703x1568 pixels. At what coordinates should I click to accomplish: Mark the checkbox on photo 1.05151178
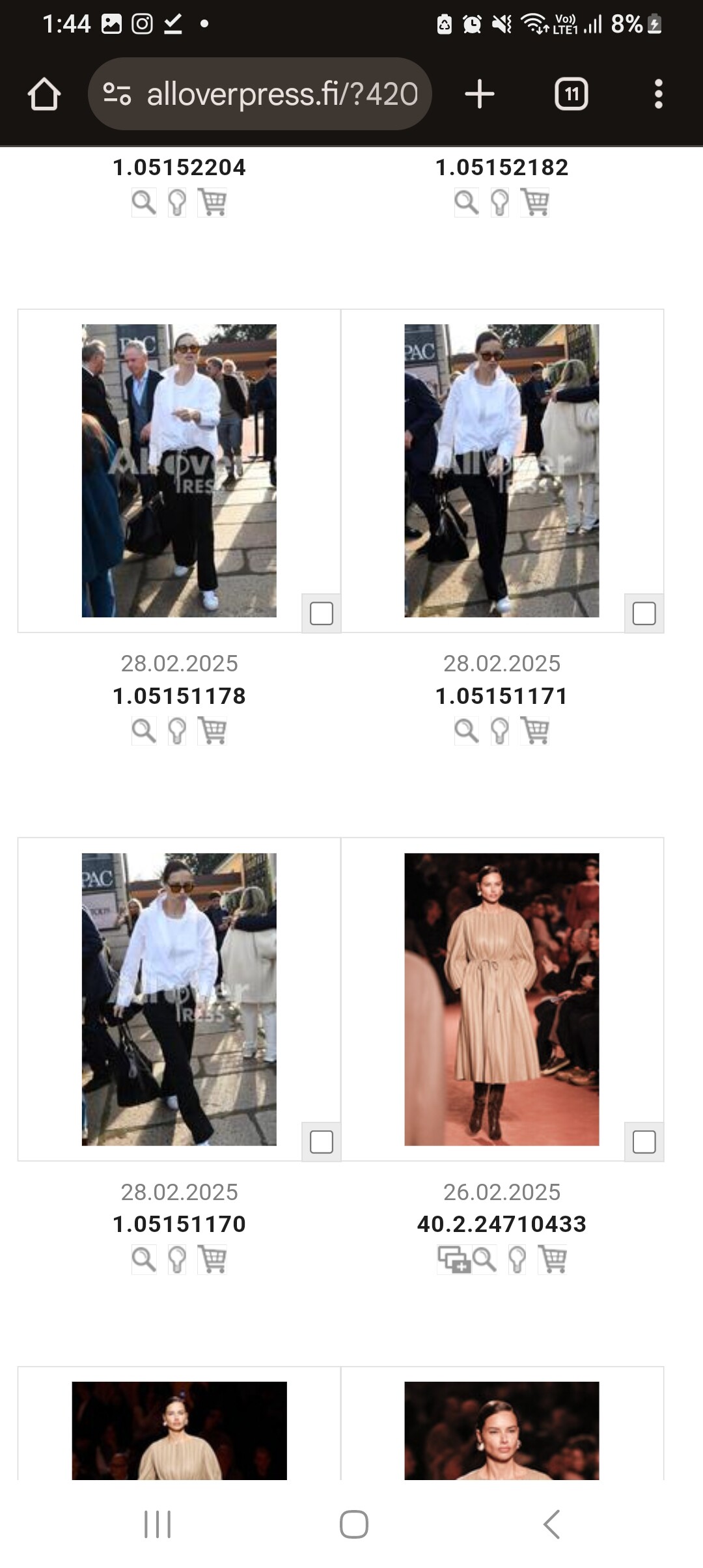point(321,613)
